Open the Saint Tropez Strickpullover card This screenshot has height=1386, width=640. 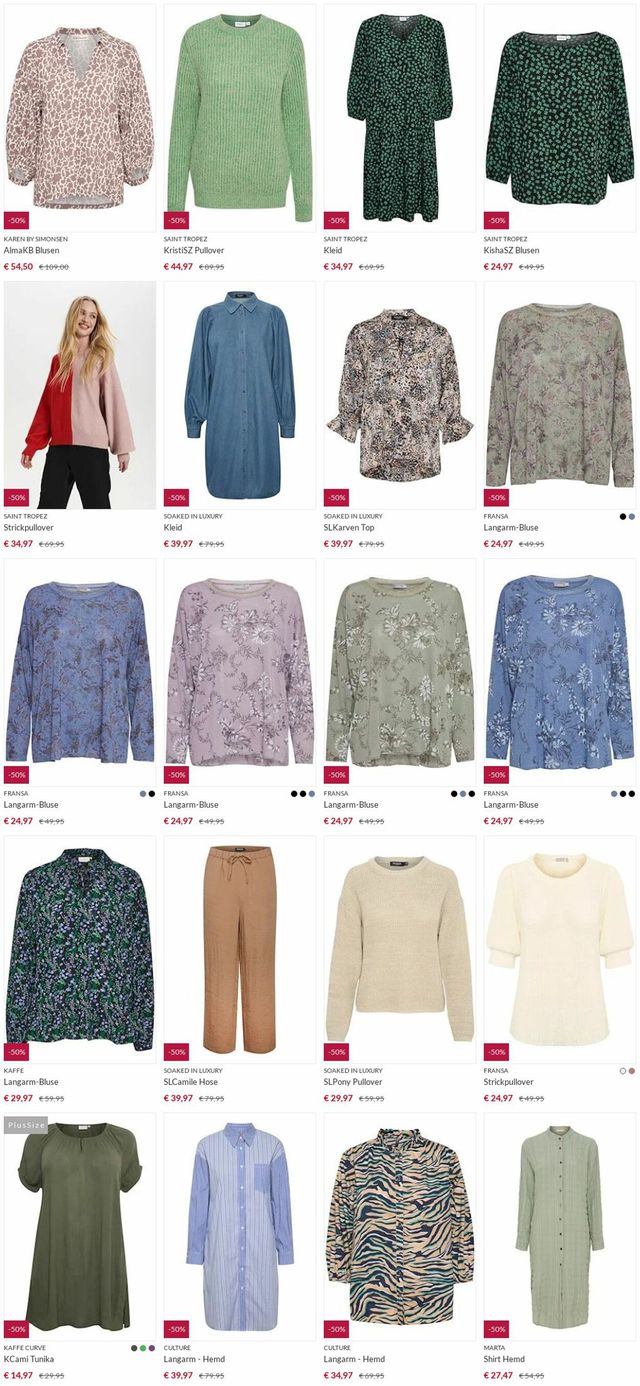pyautogui.click(x=80, y=395)
